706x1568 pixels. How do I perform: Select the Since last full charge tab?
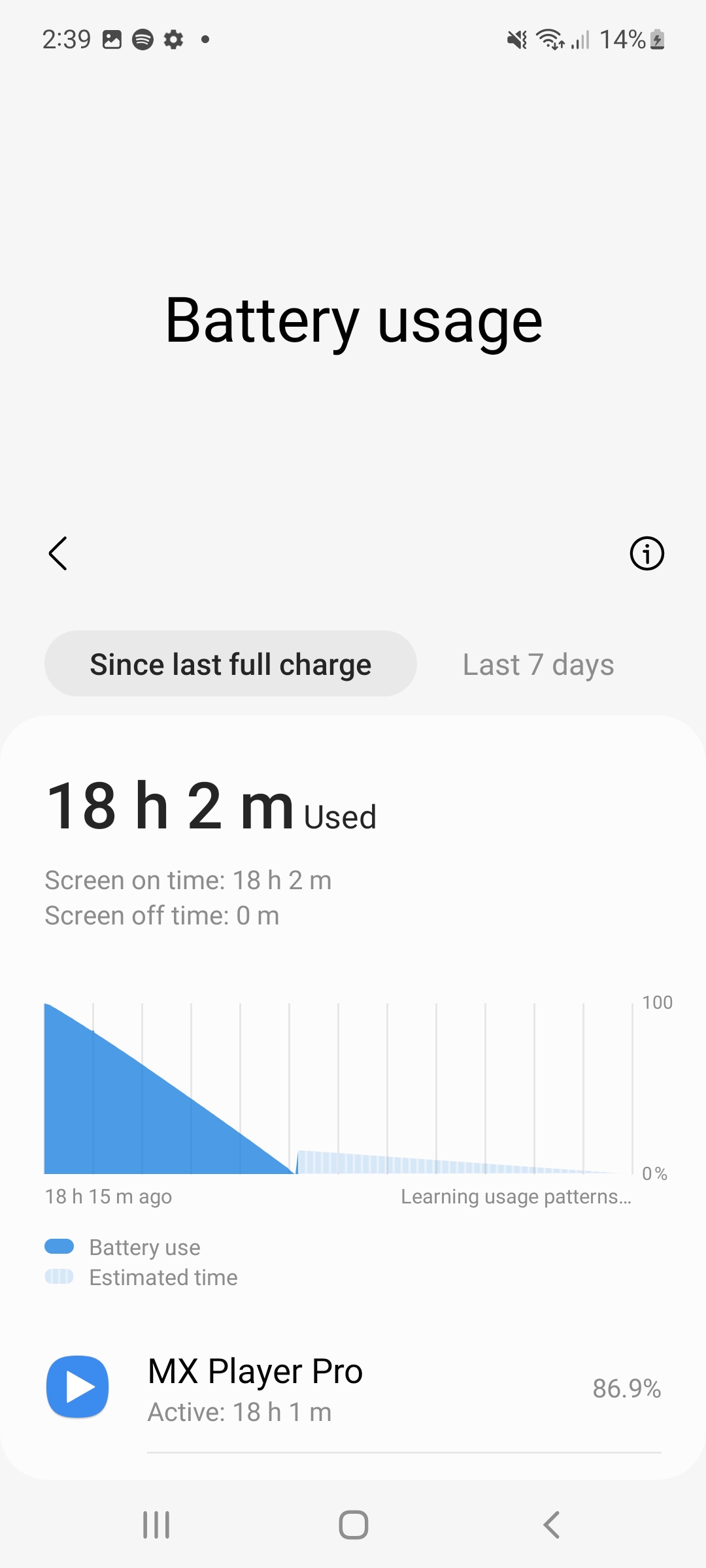230,664
